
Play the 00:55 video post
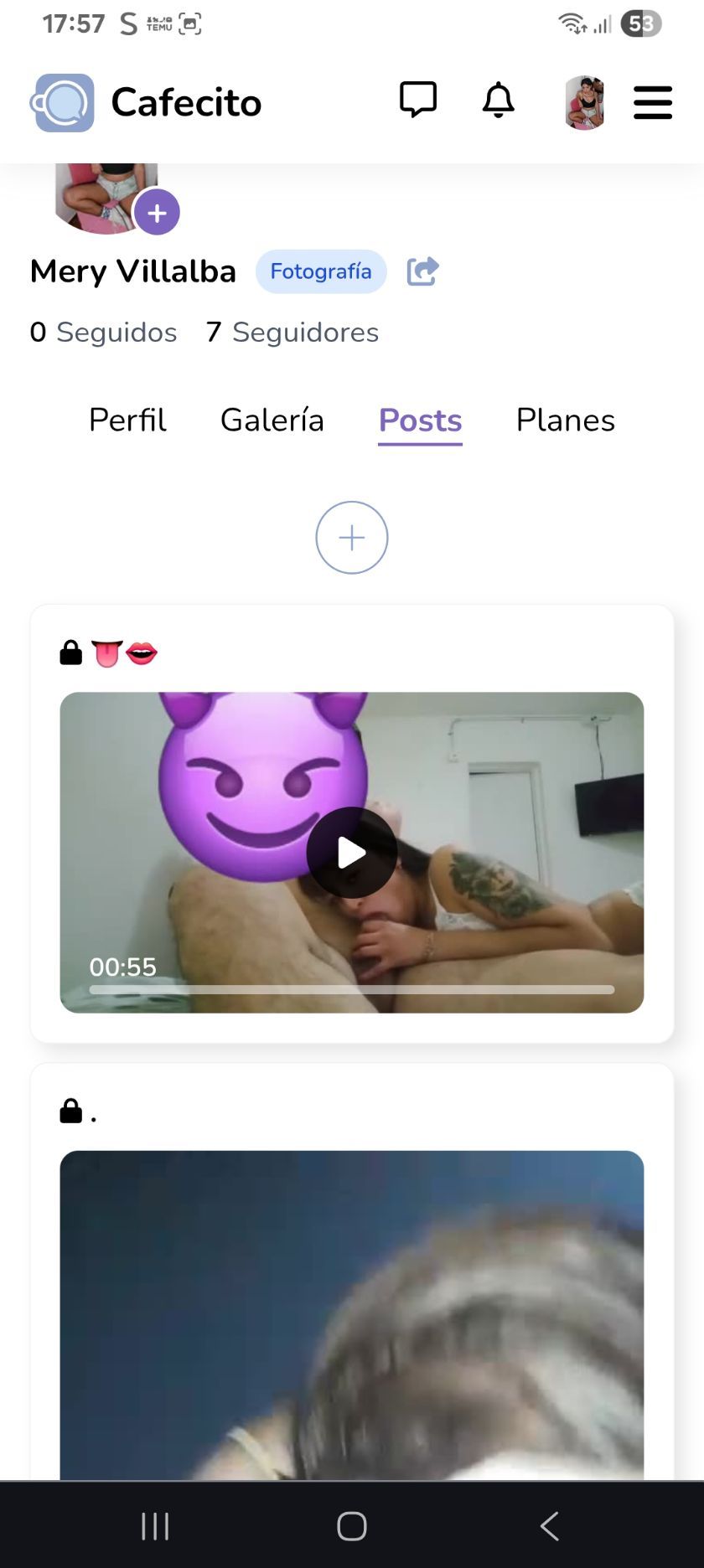coord(352,853)
